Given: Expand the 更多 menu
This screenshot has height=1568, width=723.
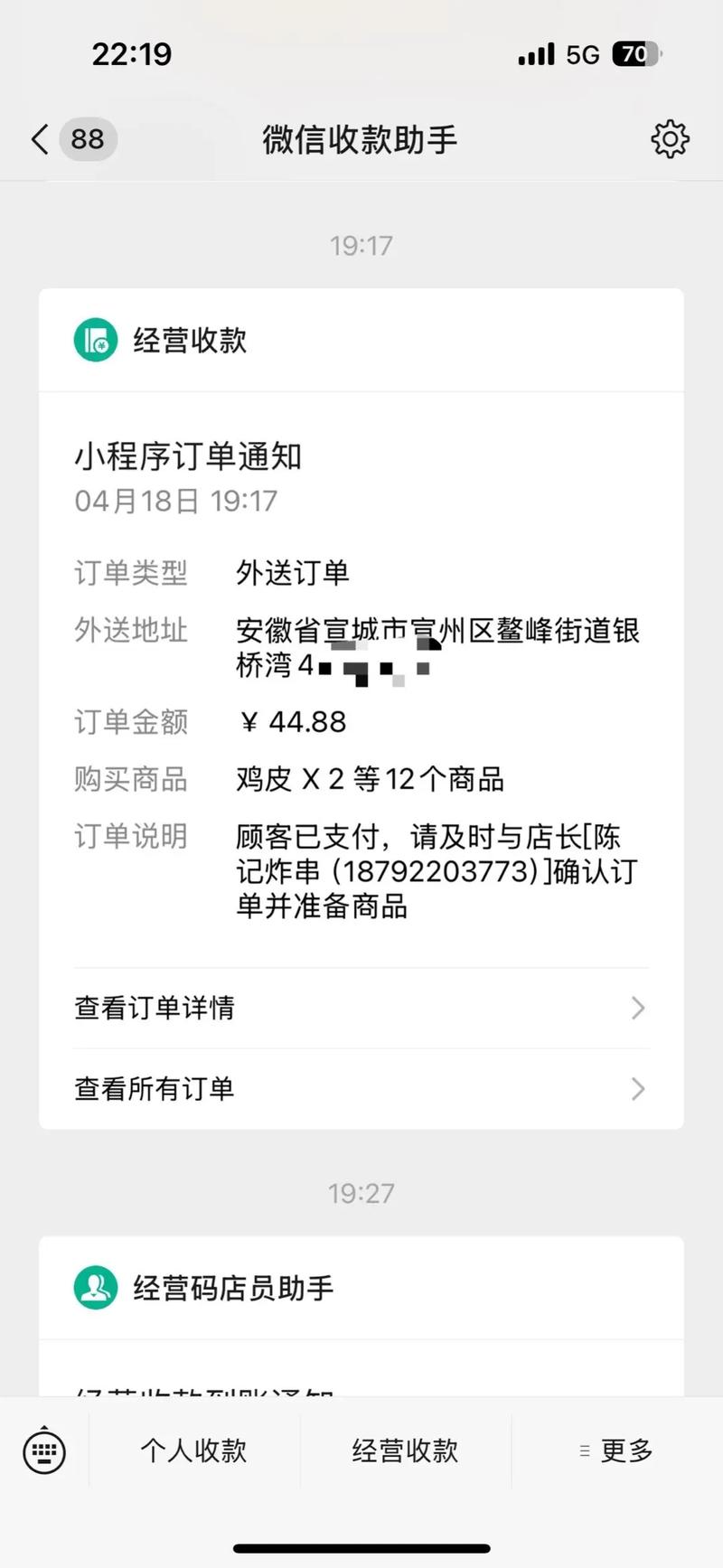Looking at the screenshot, I should click(x=616, y=1451).
